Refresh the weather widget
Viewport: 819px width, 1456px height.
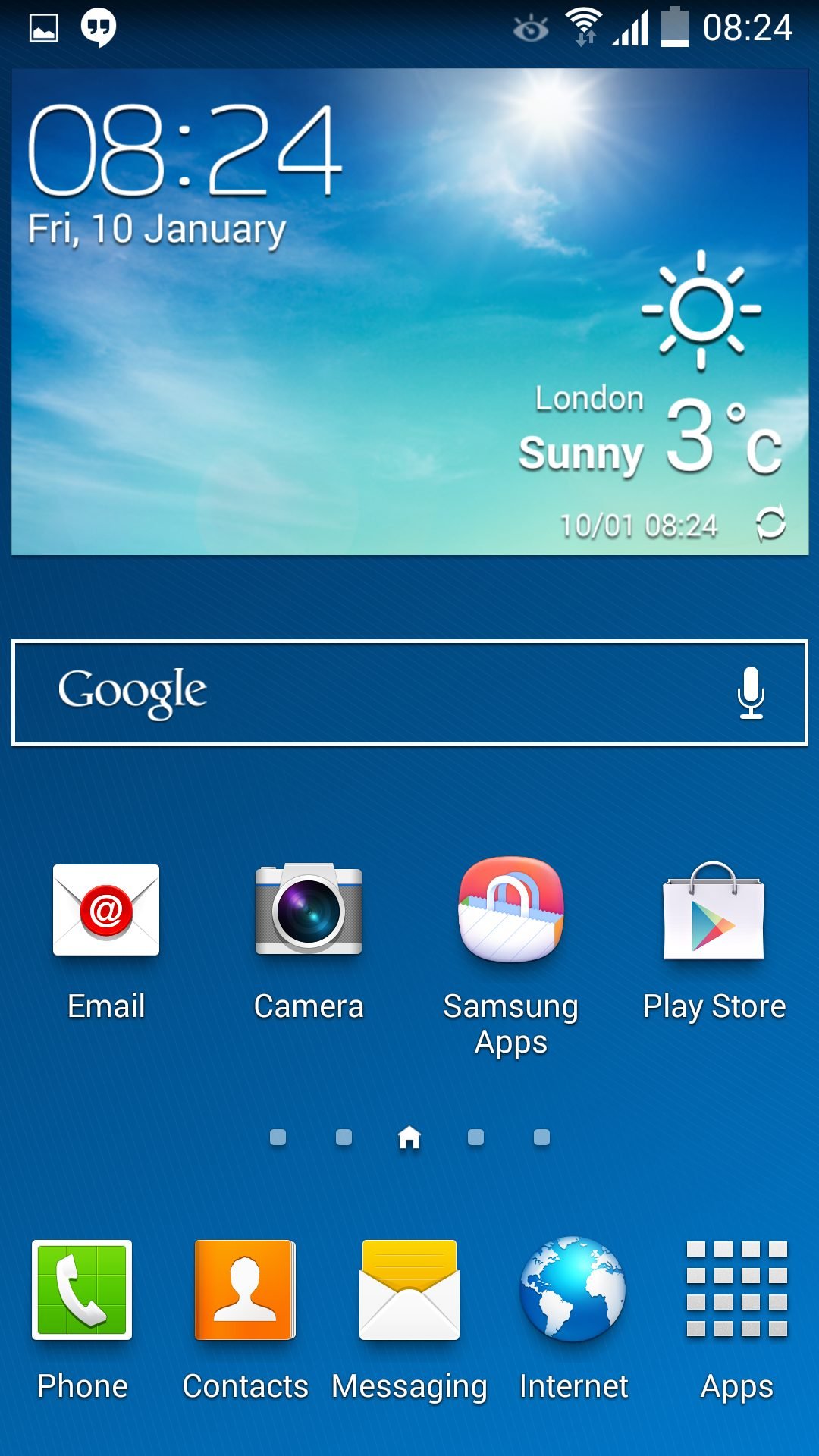pyautogui.click(x=770, y=524)
